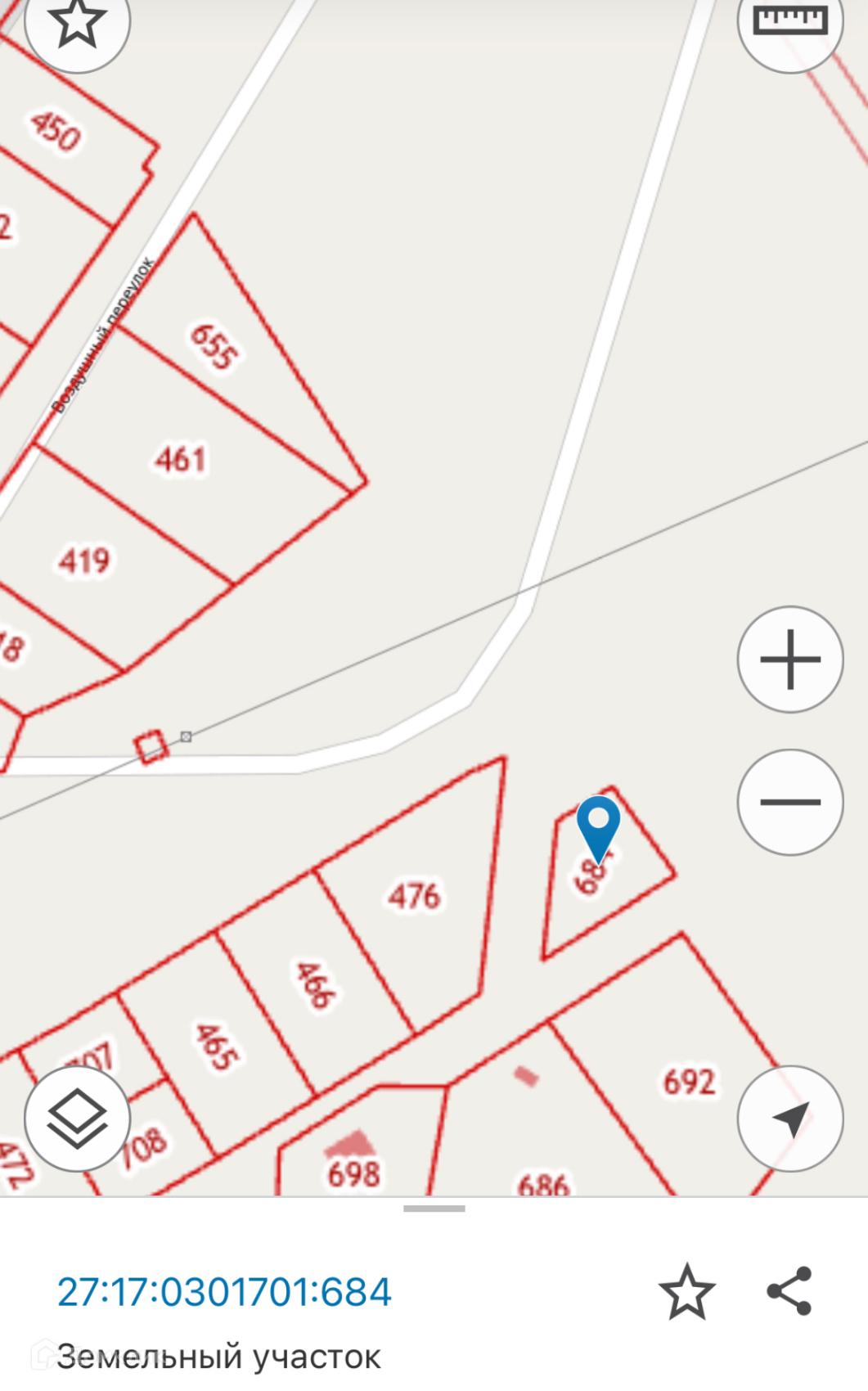This screenshot has width=868, height=1391.
Task: Share this land plot
Action: tap(789, 1291)
